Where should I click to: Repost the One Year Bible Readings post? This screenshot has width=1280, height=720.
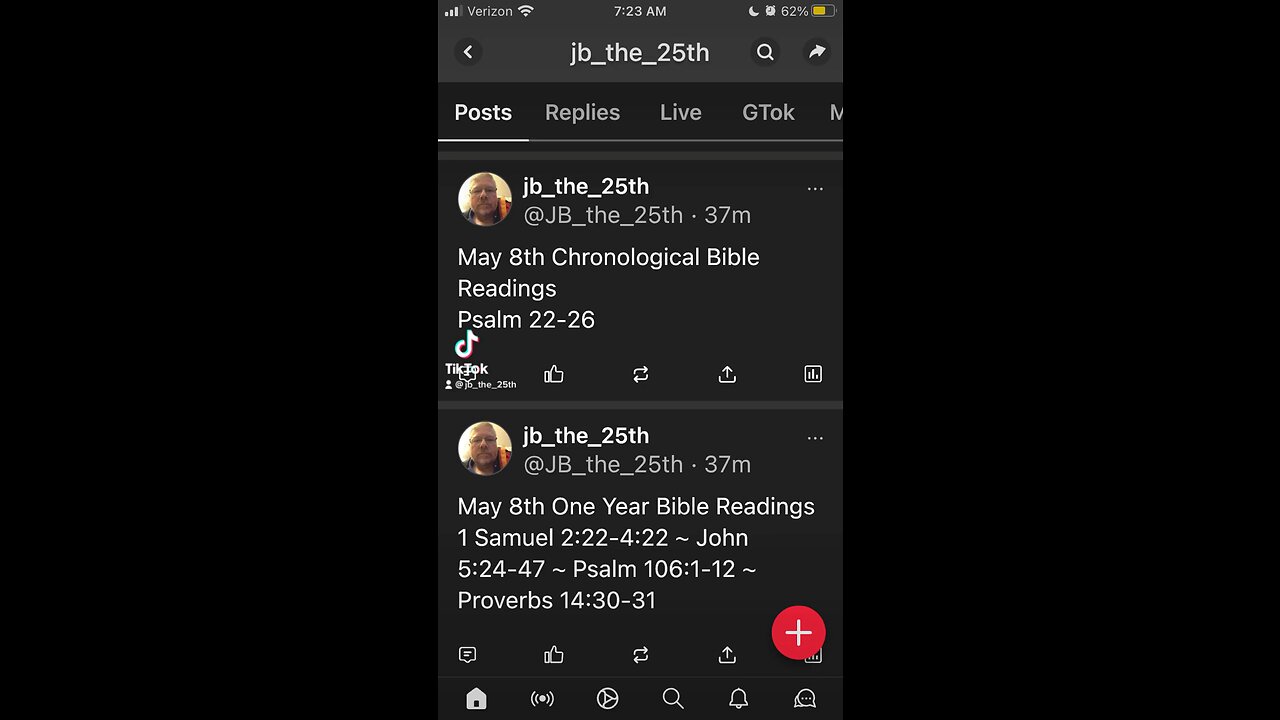point(641,655)
